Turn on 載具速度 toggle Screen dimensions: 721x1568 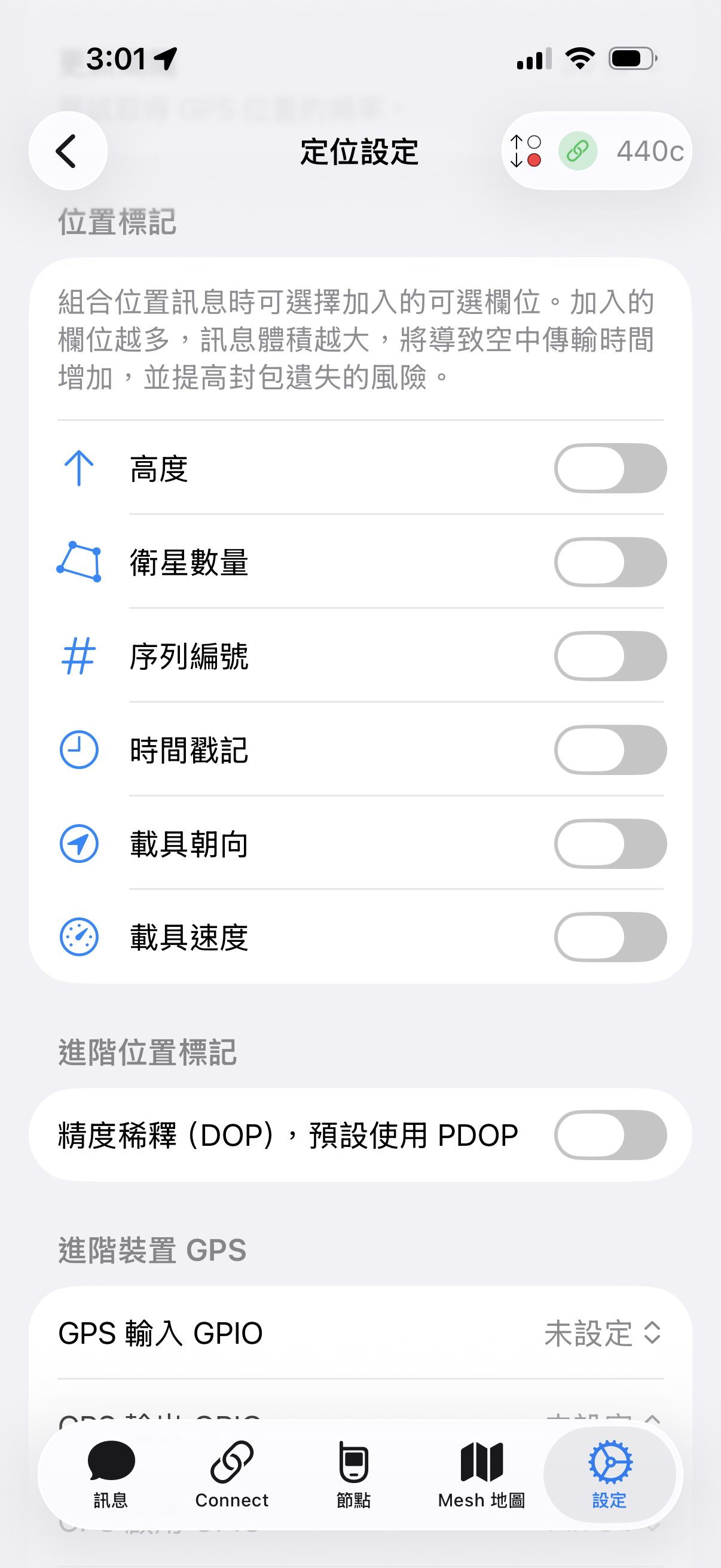point(610,938)
